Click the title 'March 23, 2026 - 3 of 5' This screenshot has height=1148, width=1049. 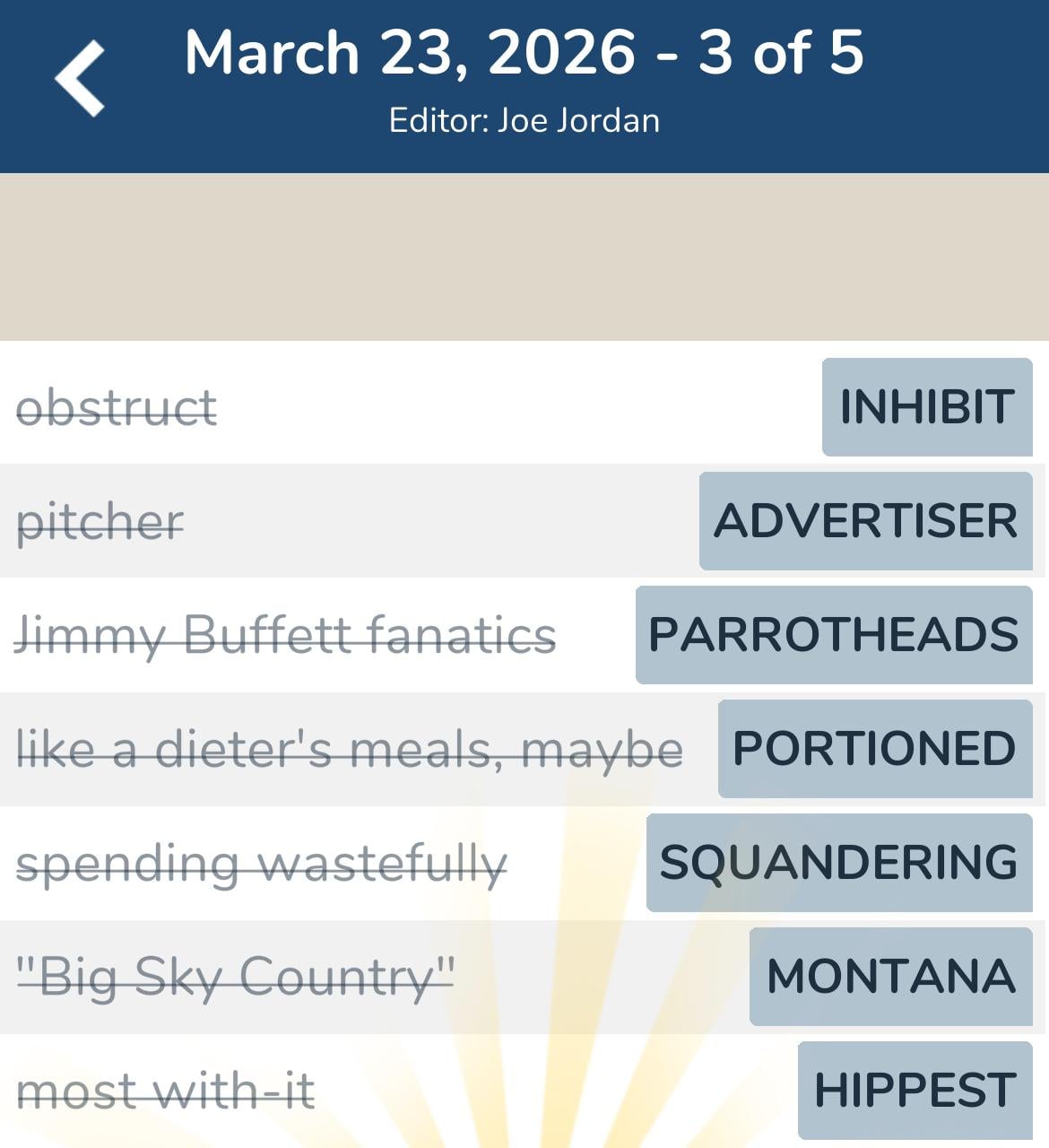524,54
